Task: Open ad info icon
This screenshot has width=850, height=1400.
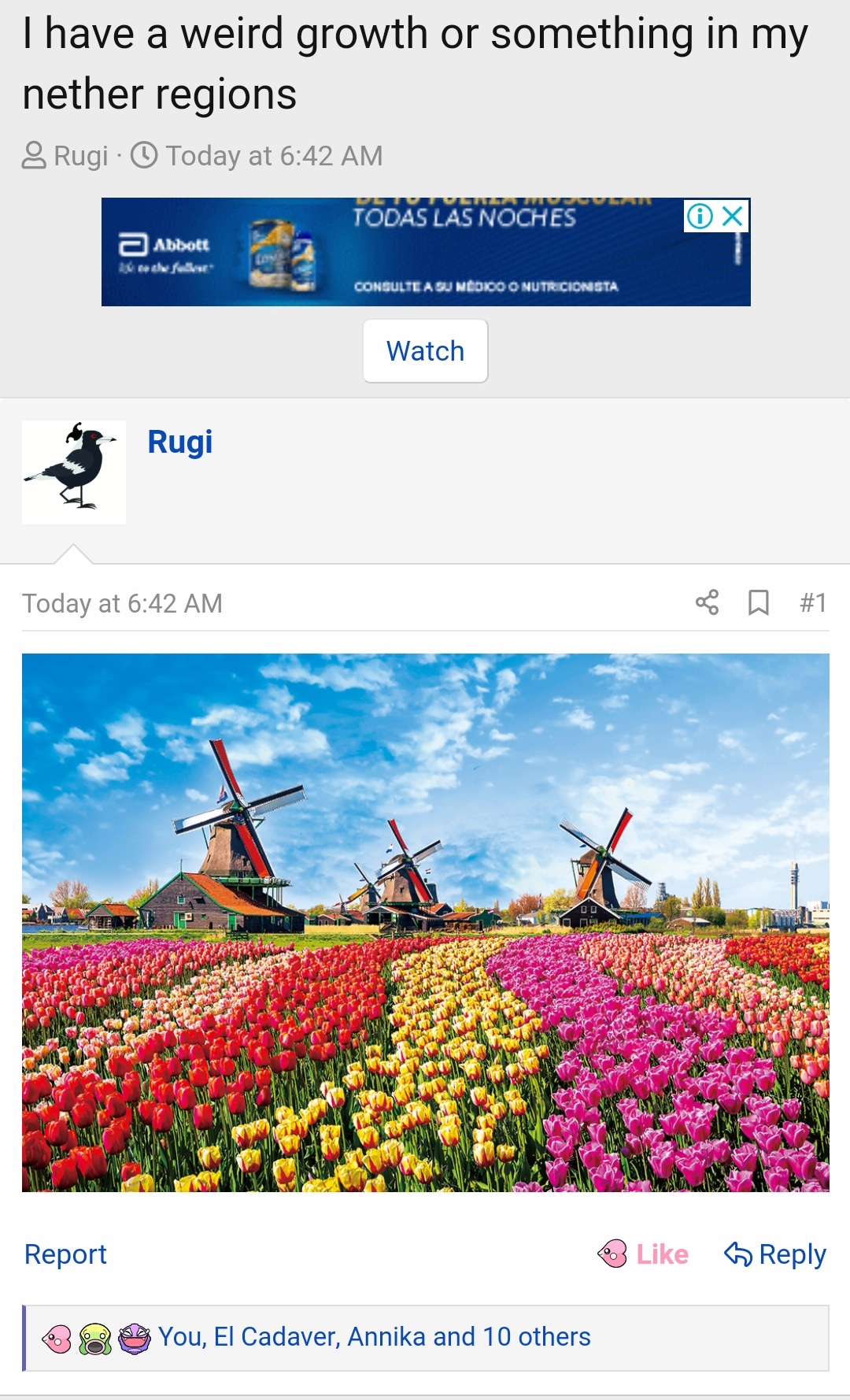Action: point(699,216)
